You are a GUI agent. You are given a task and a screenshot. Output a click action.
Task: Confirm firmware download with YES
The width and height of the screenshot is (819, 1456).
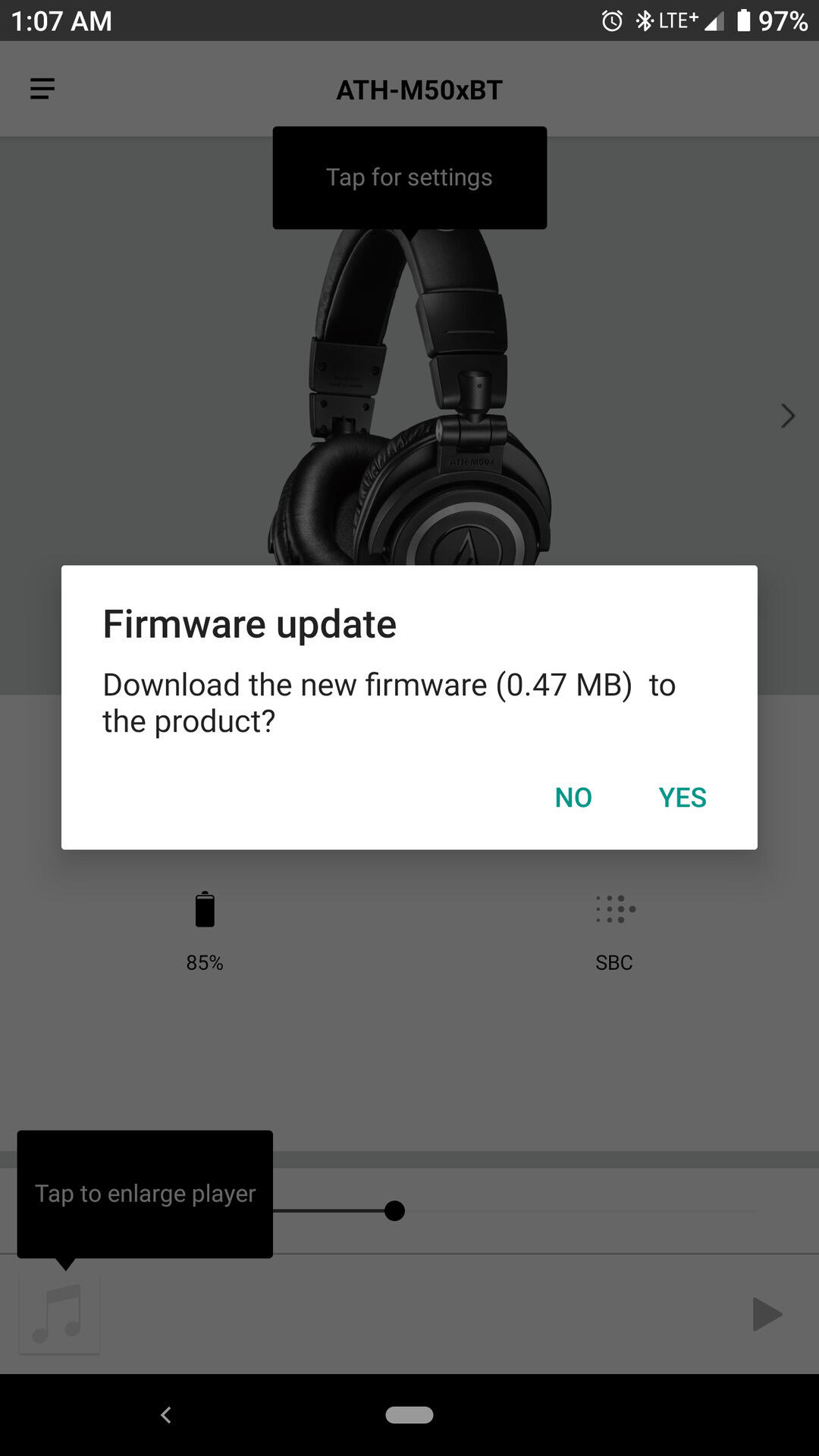point(682,797)
